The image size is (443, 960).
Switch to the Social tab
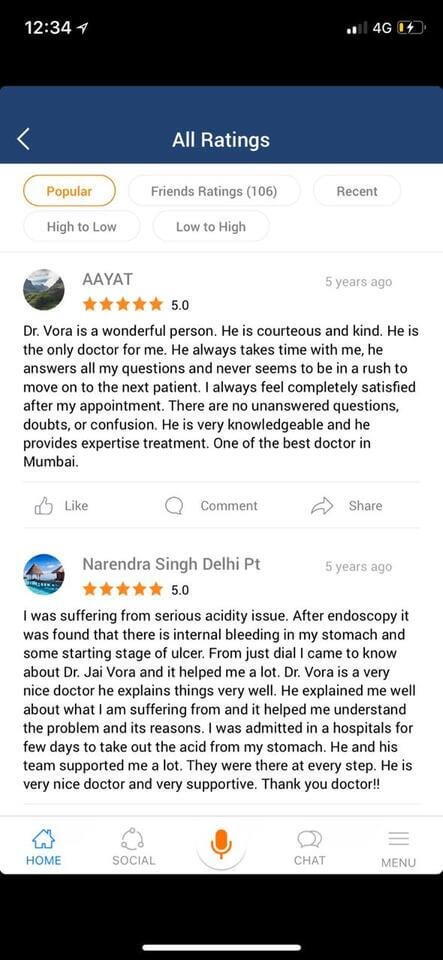[133, 847]
